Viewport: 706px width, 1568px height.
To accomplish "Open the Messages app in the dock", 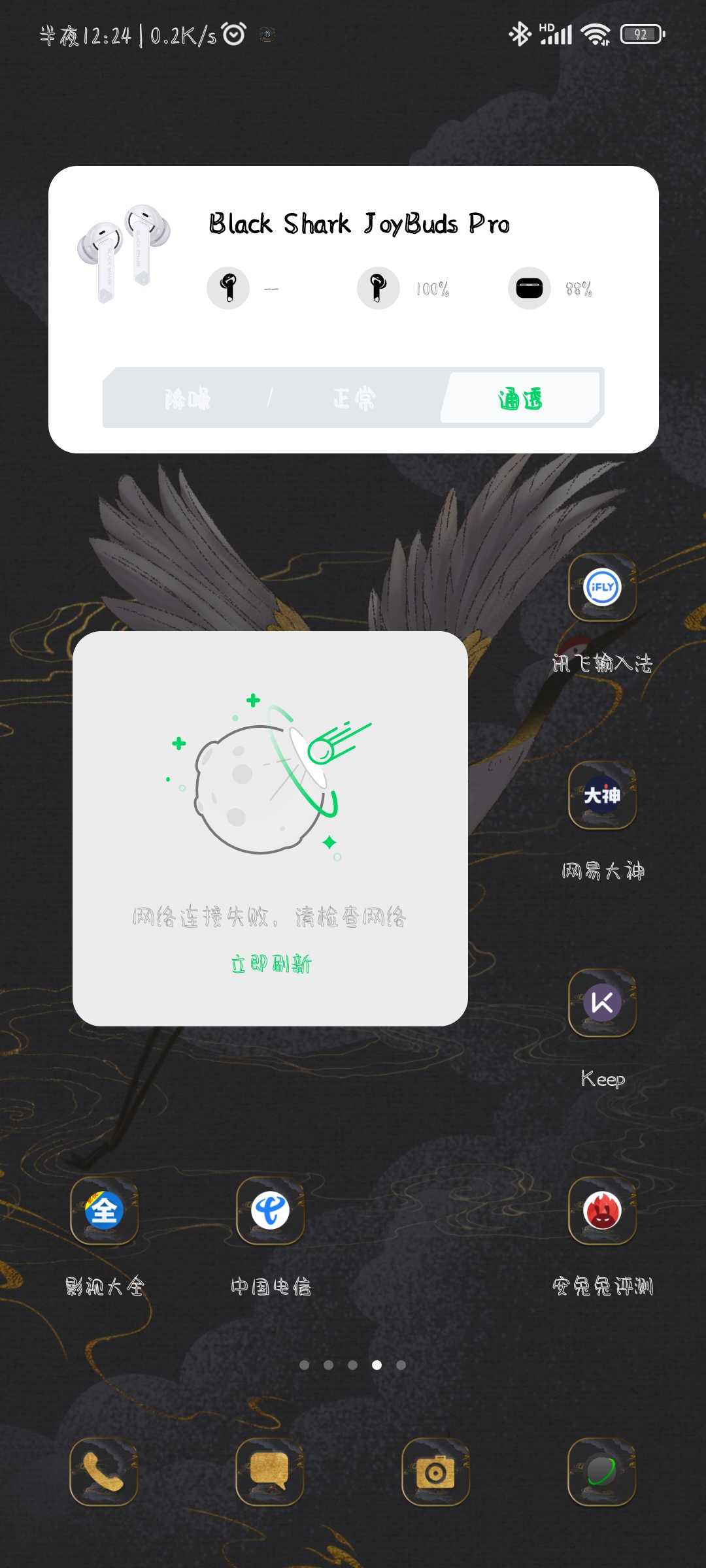I will coord(270,1472).
